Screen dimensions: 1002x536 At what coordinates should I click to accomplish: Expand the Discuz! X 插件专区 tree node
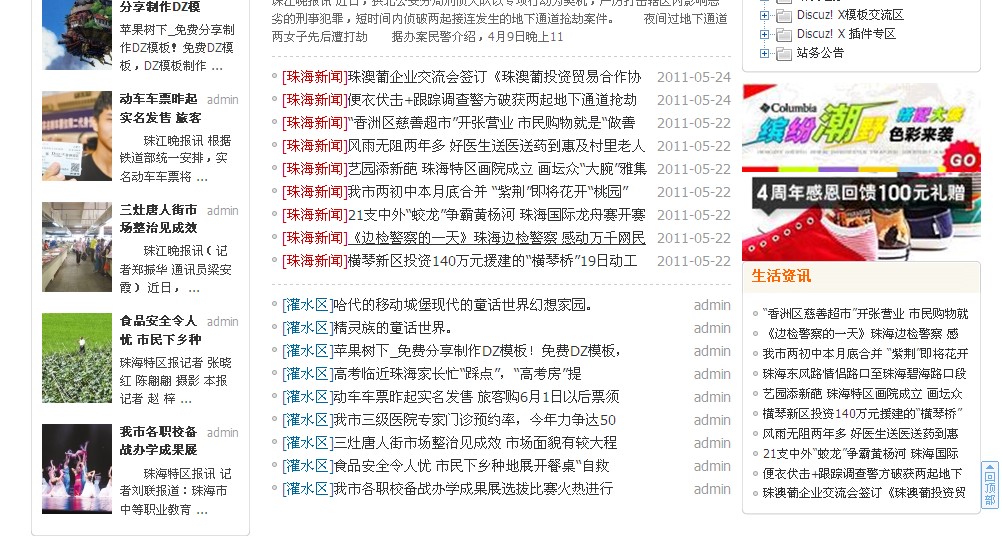point(765,34)
